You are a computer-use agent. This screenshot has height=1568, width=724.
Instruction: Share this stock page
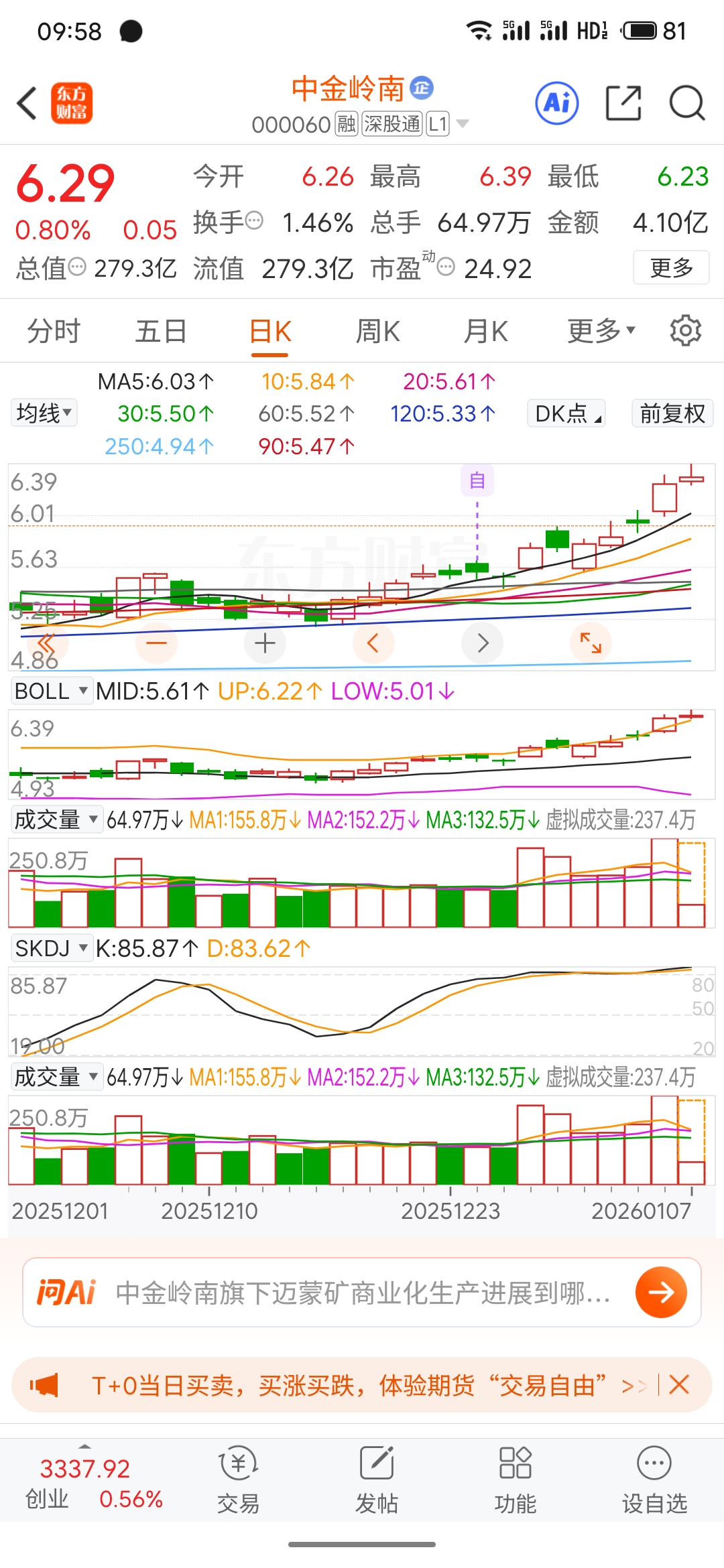tap(623, 103)
